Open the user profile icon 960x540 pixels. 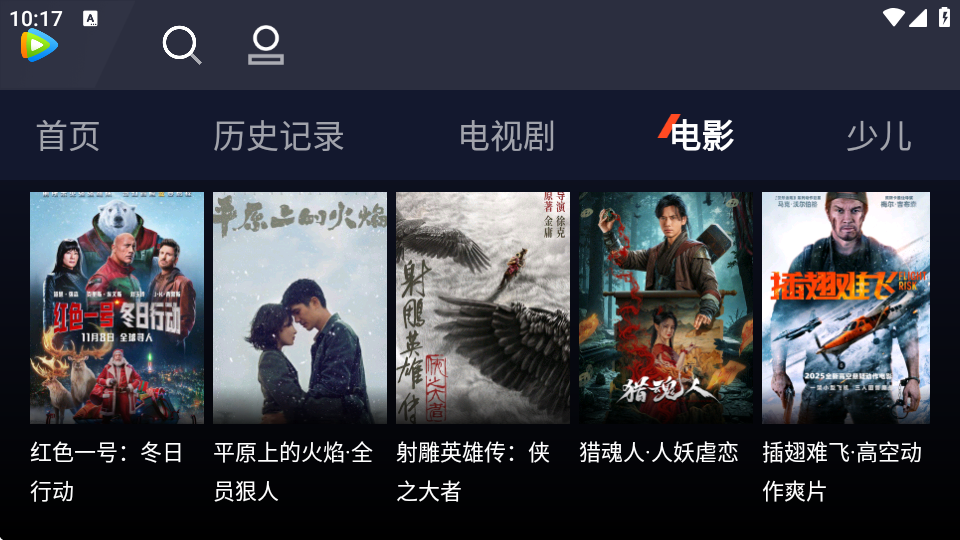coord(266,45)
